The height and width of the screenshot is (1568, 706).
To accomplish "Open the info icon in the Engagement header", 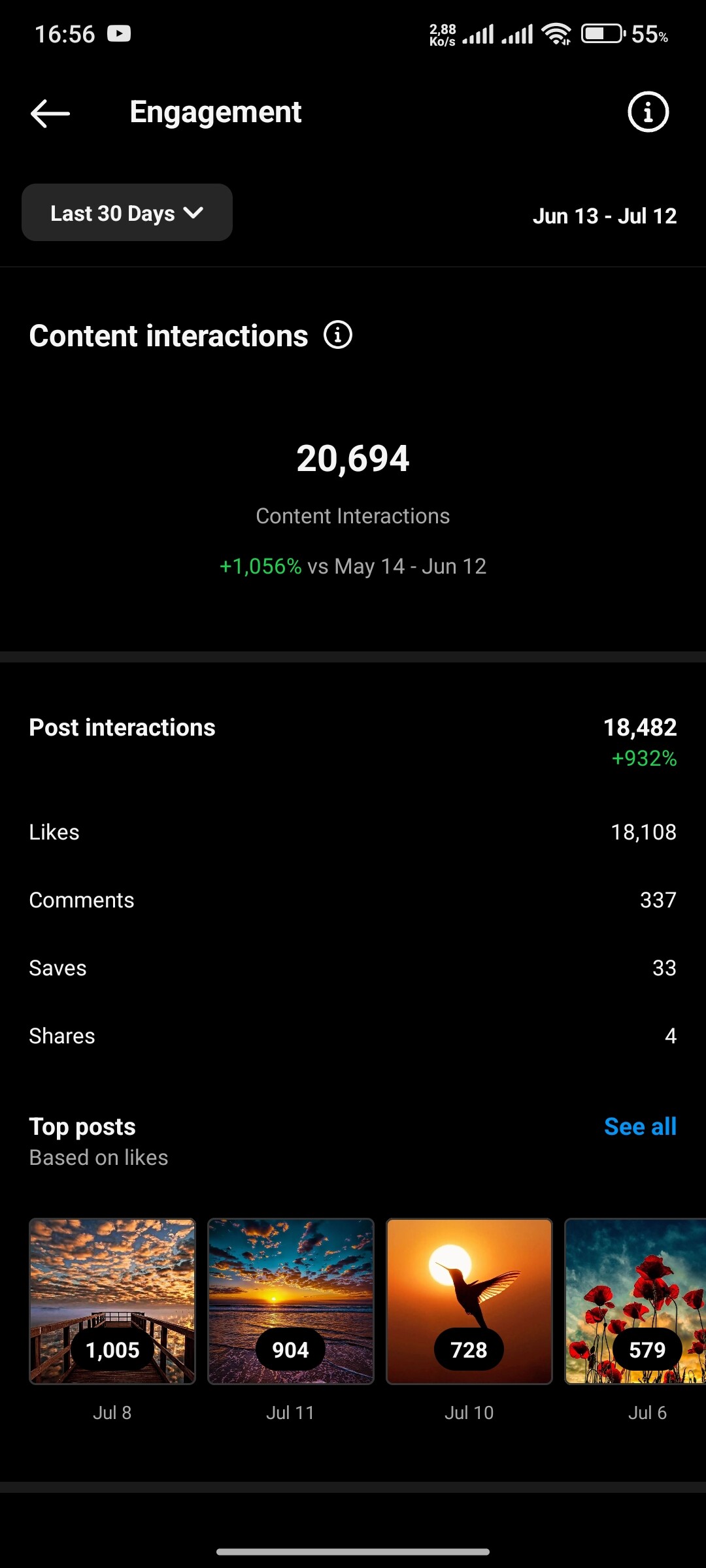I will click(x=648, y=112).
